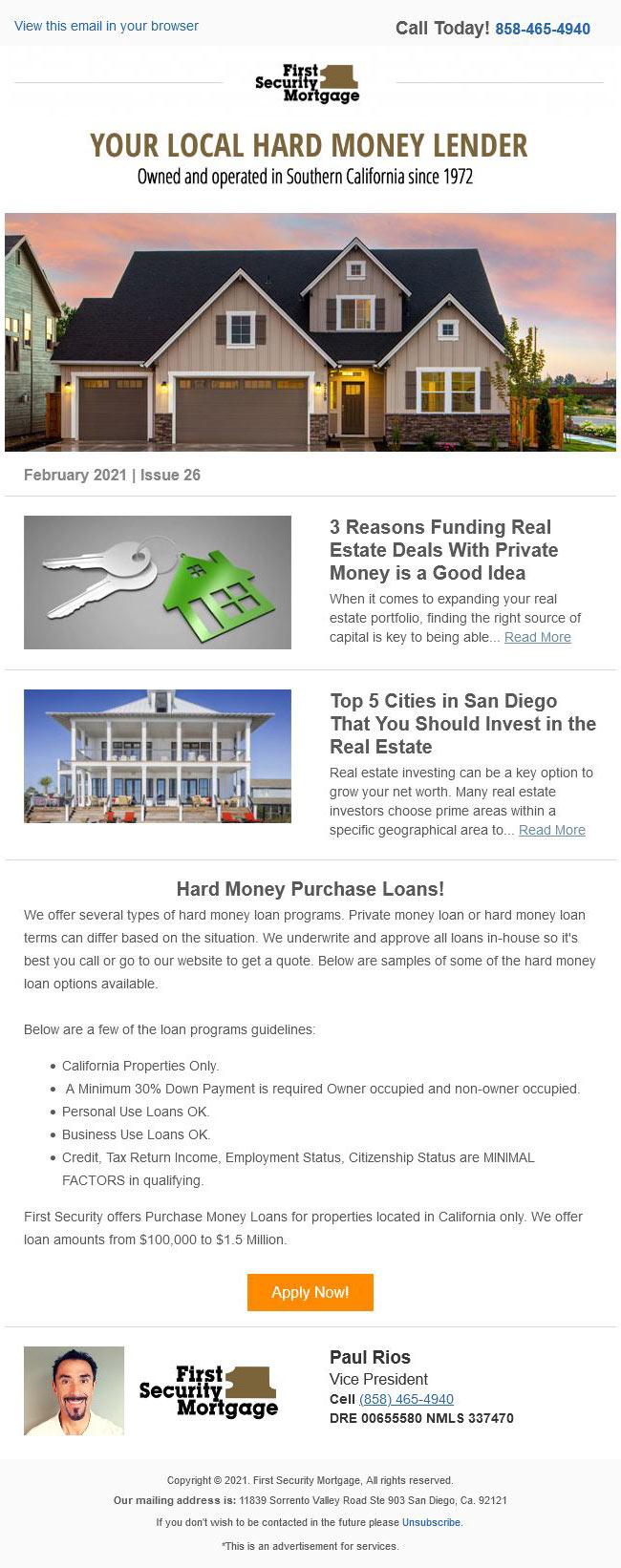Tap the orange Apply Now! button

point(310,1292)
